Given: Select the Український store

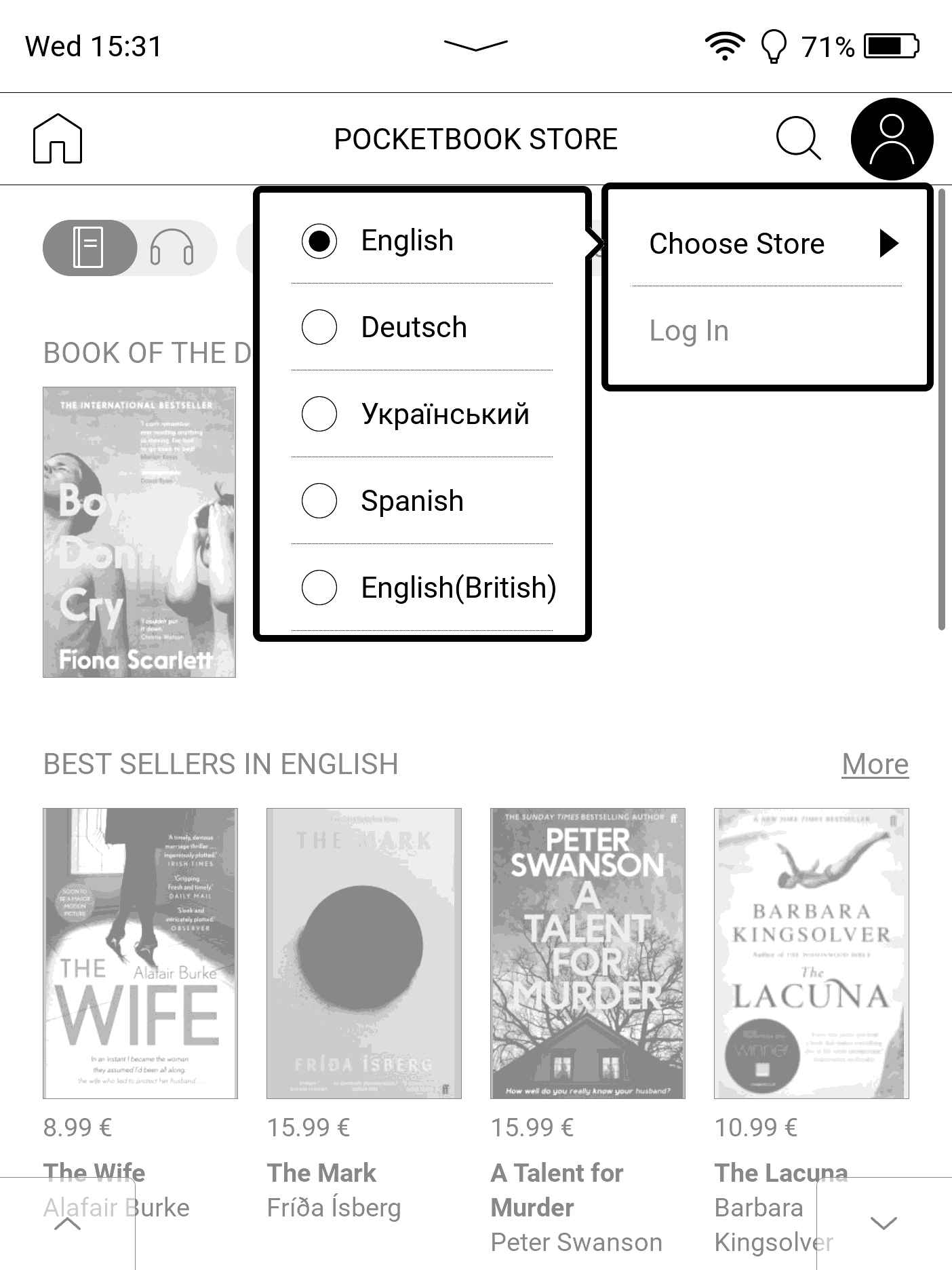Looking at the screenshot, I should (x=444, y=415).
